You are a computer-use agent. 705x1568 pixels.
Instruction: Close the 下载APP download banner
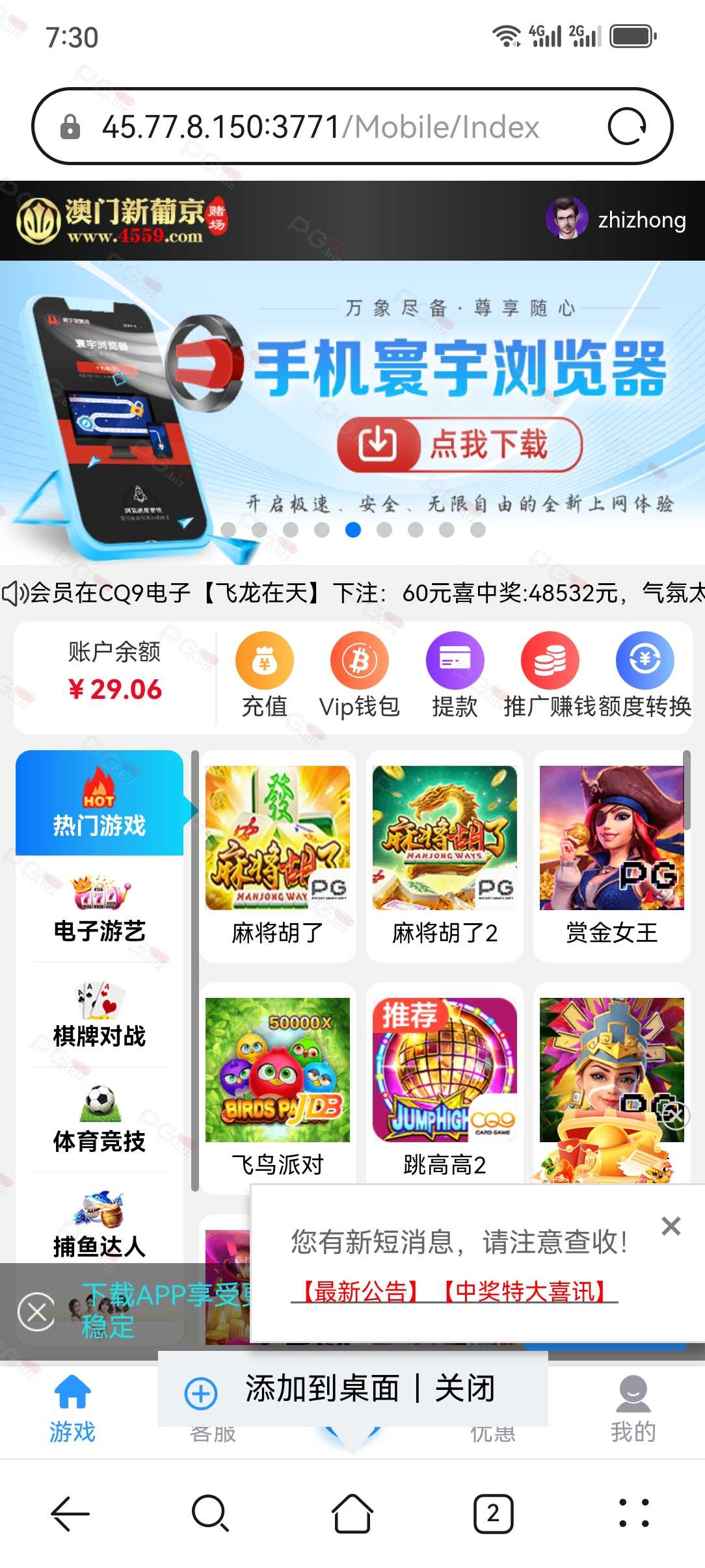point(37,1312)
